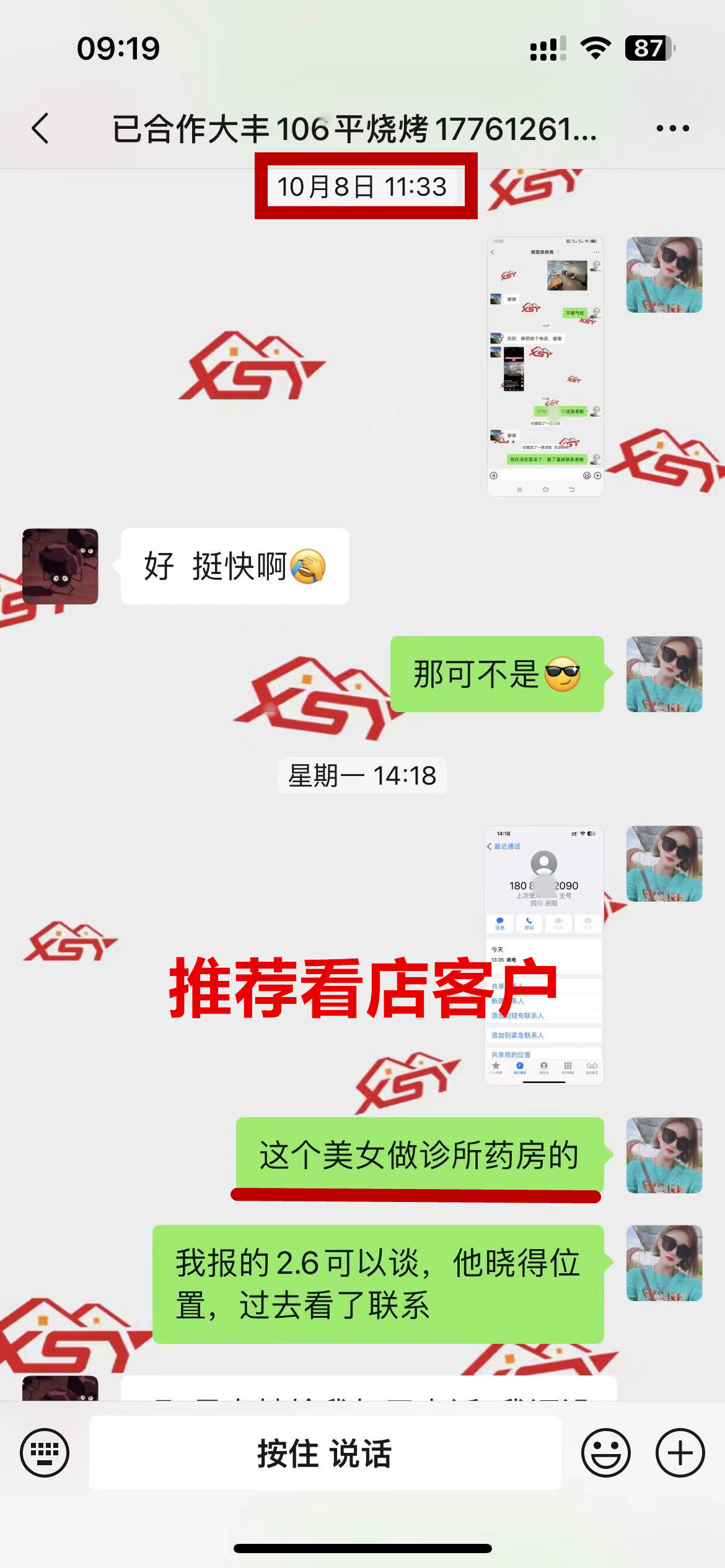This screenshot has width=725, height=1568.
Task: Open the recent-call screenshot image sent at 14:18
Action: [543, 955]
